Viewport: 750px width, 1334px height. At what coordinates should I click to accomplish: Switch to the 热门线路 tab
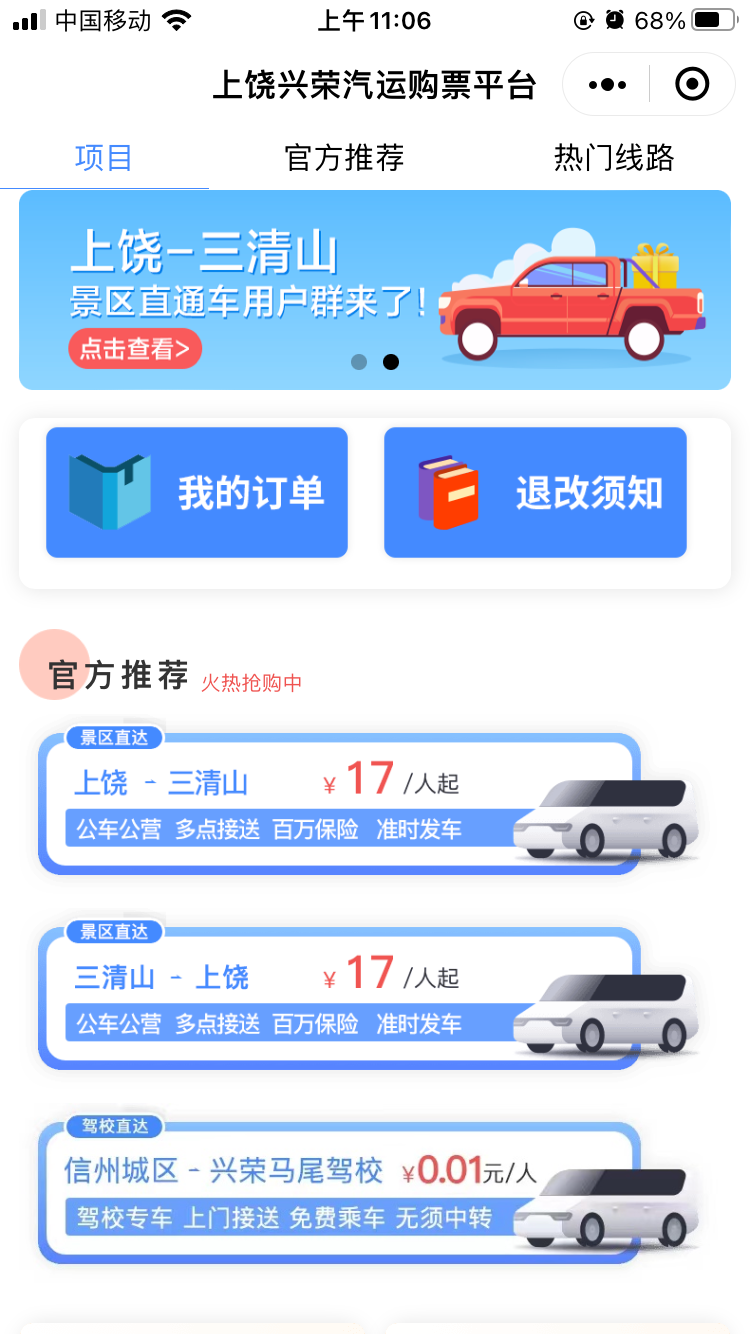(614, 158)
